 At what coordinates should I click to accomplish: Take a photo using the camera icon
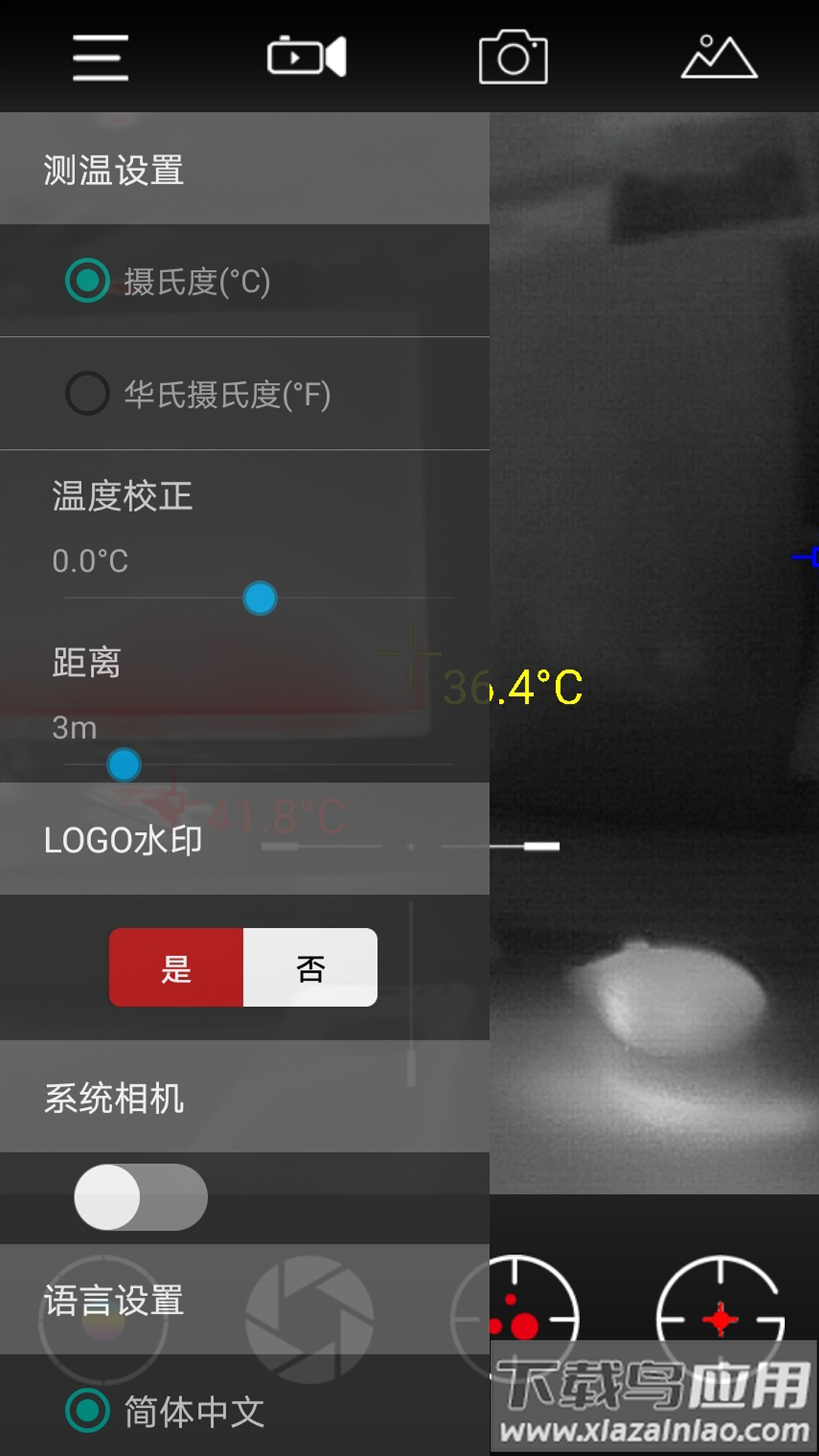(x=513, y=57)
